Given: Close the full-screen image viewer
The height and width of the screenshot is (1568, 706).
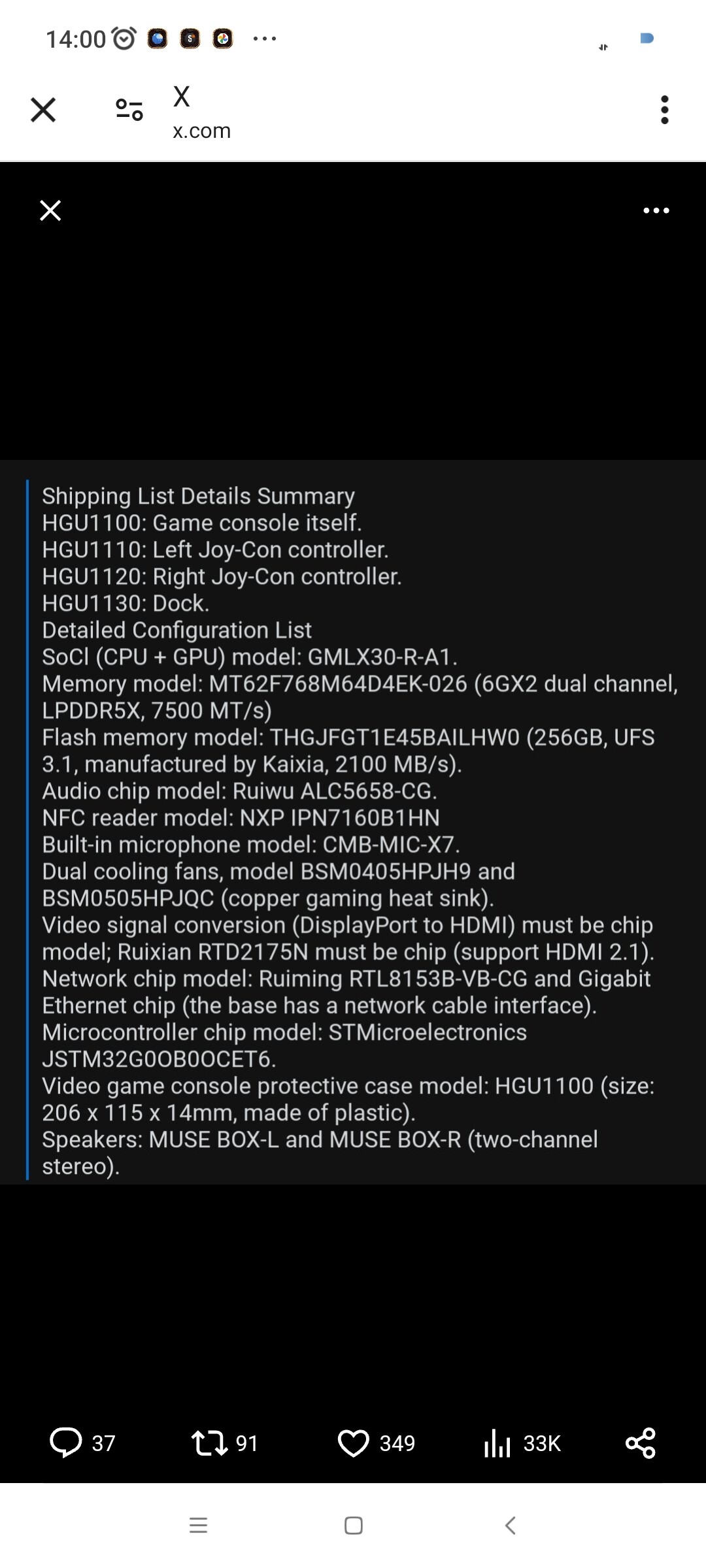Looking at the screenshot, I should (x=50, y=210).
